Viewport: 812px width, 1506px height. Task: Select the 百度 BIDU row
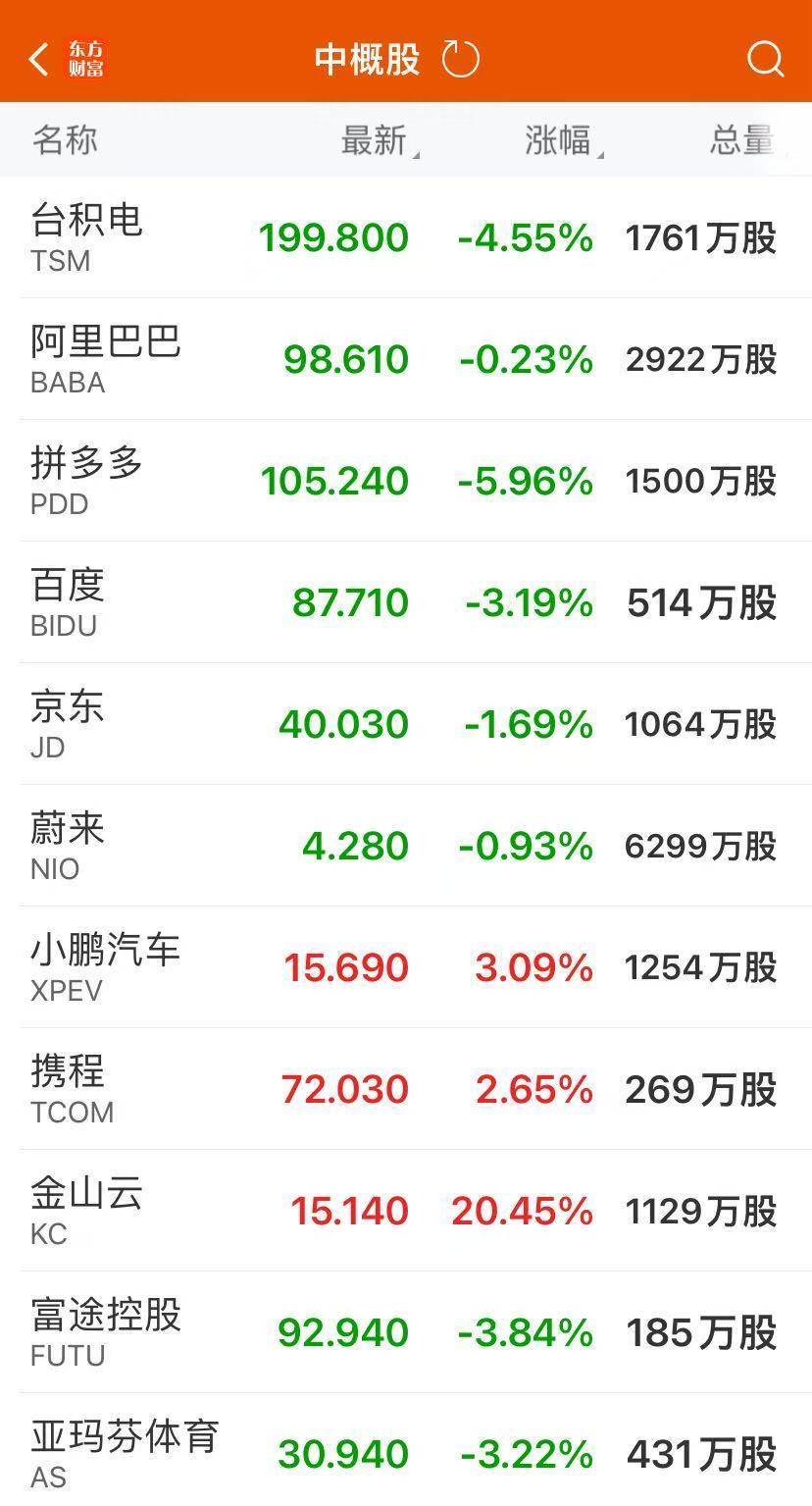pos(406,602)
